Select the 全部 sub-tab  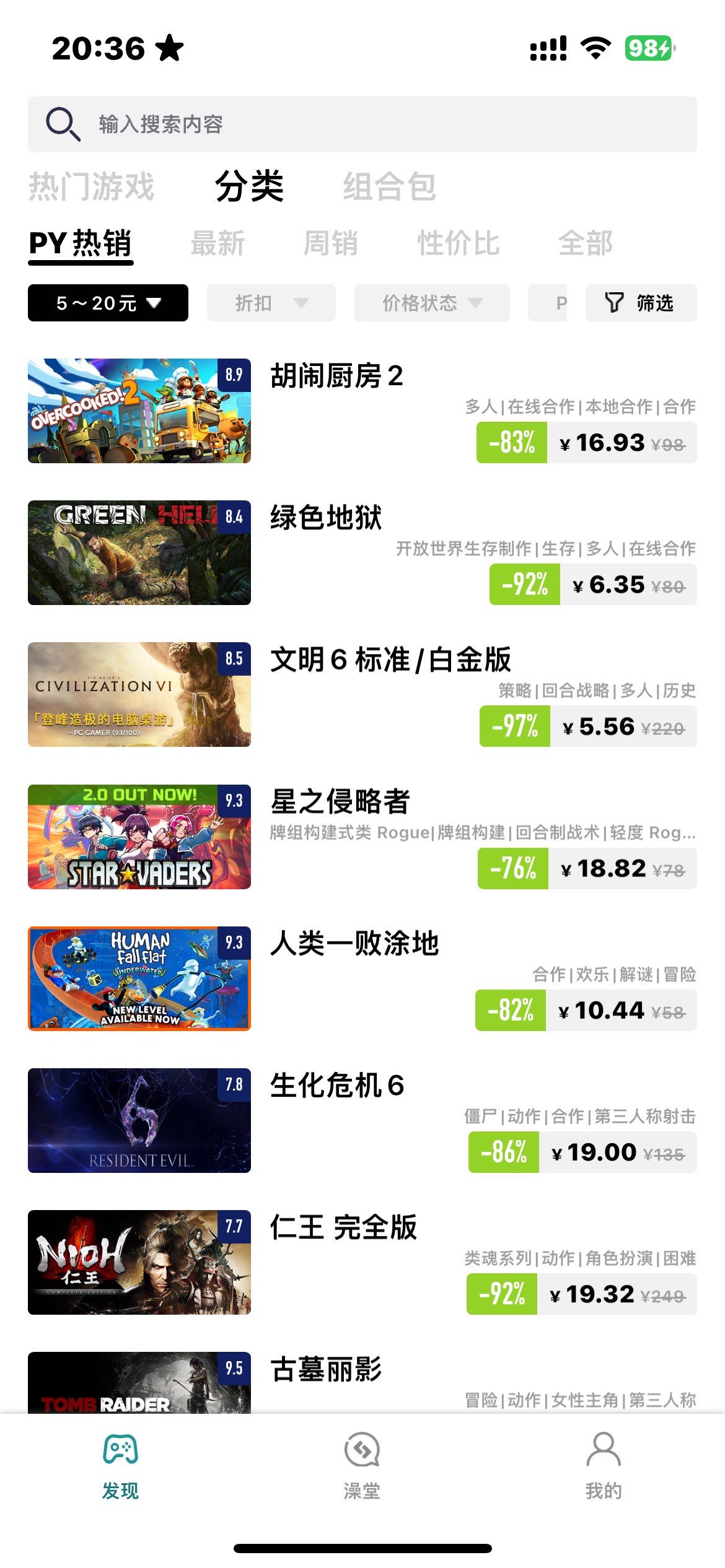(x=585, y=243)
